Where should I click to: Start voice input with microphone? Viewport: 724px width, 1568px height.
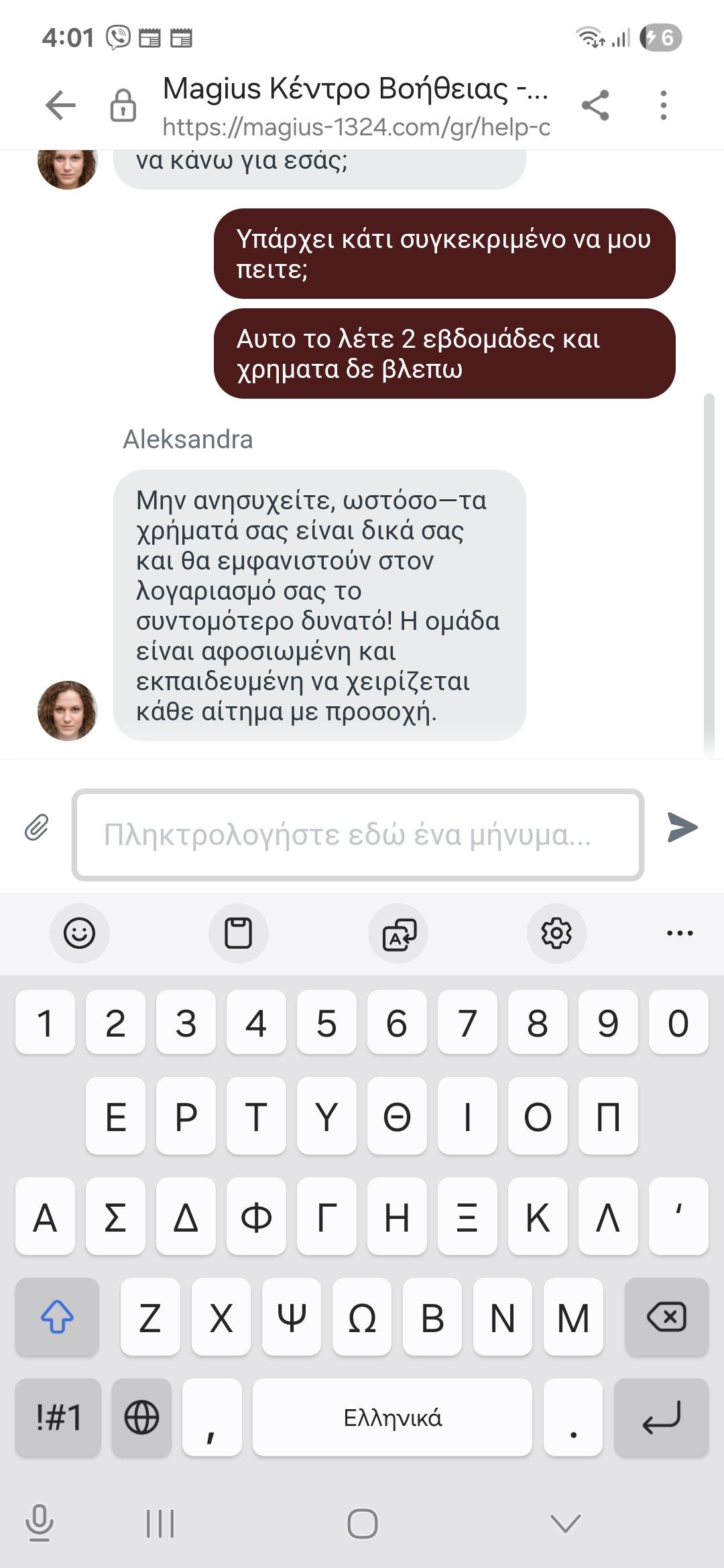tap(40, 1523)
